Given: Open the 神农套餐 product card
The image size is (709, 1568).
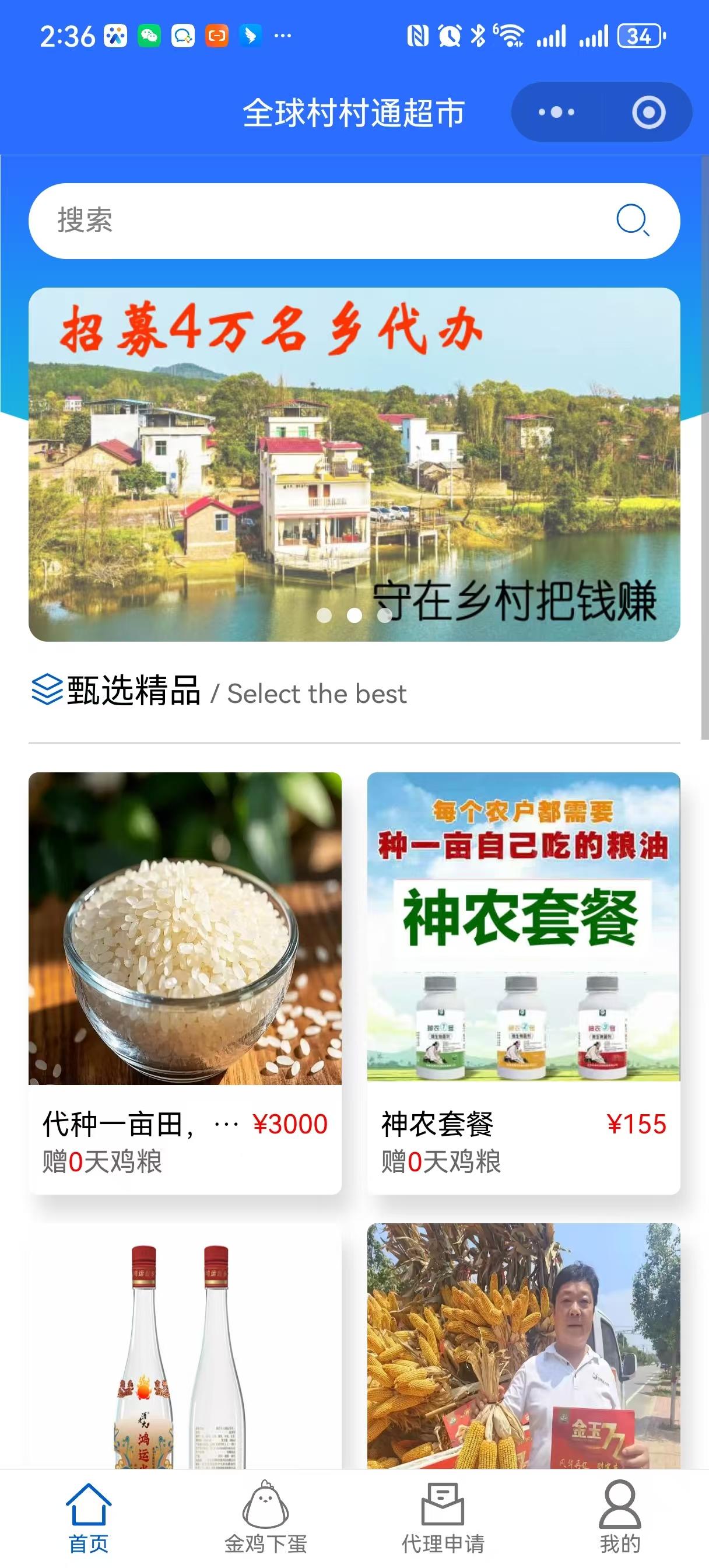Looking at the screenshot, I should [524, 982].
